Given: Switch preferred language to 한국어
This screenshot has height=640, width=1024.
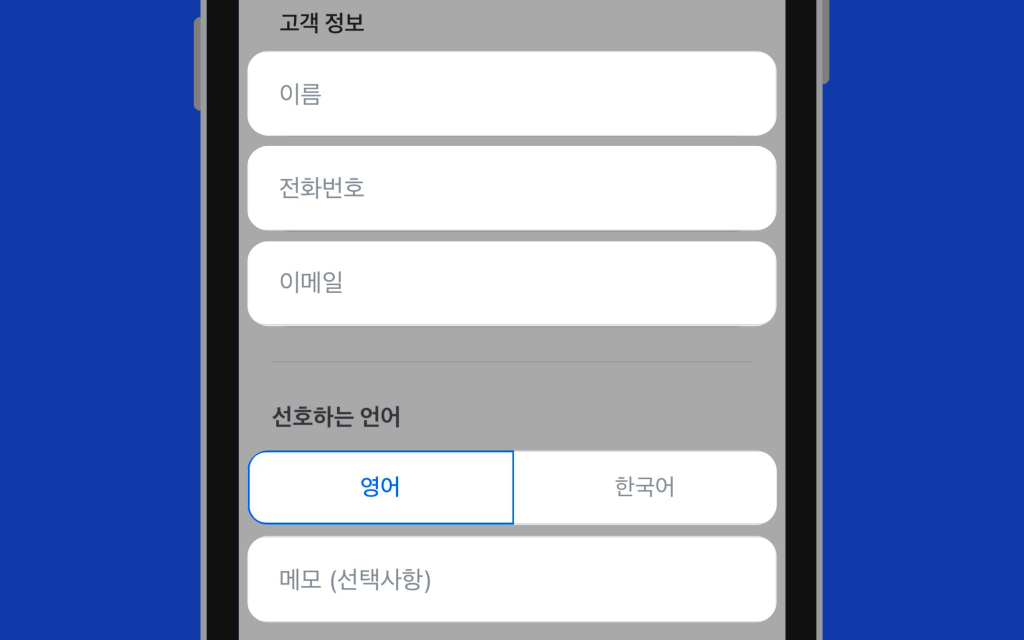Looking at the screenshot, I should 644,487.
